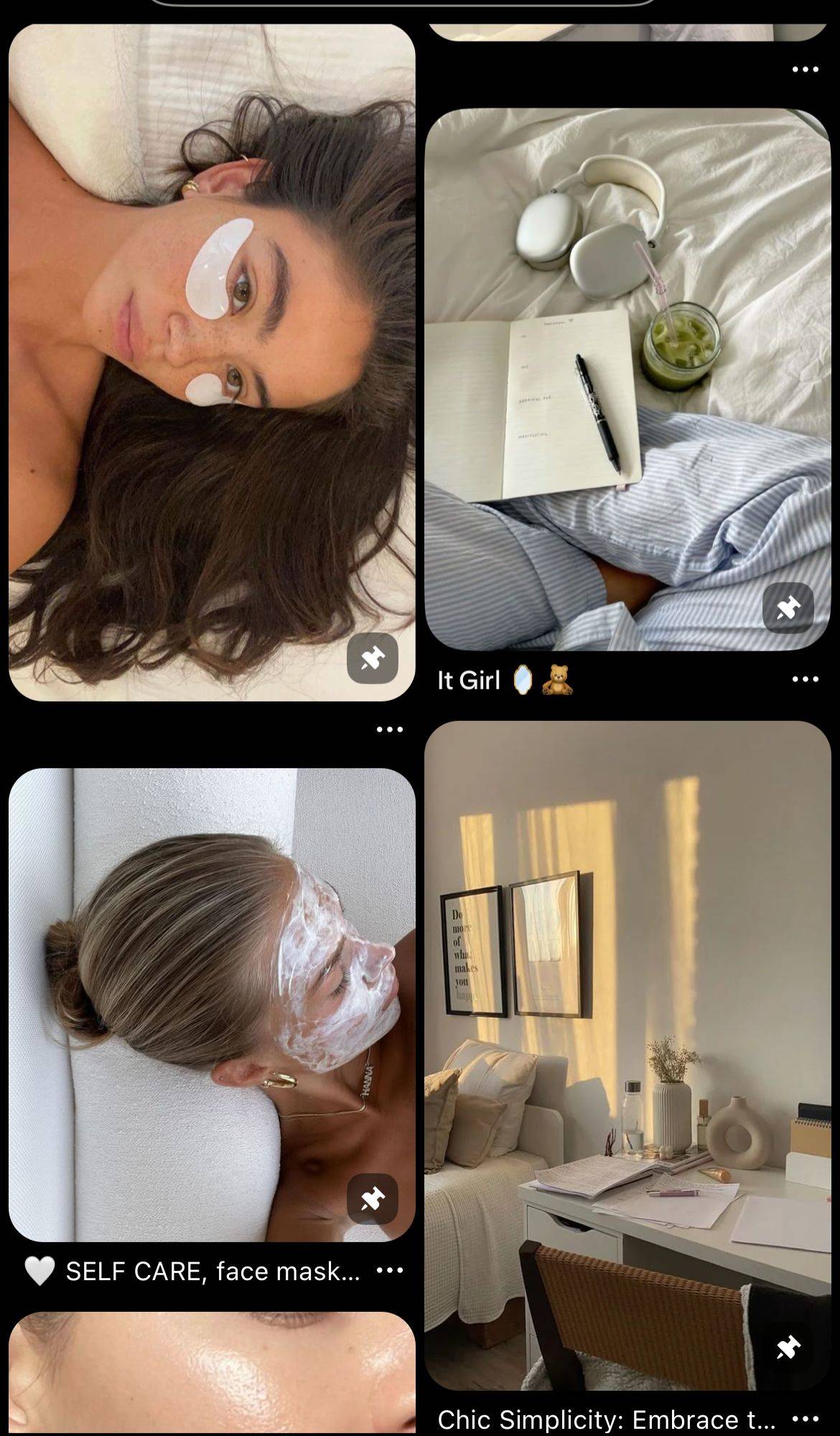
Task: Open options under the eye patches pin
Action: pyautogui.click(x=389, y=729)
